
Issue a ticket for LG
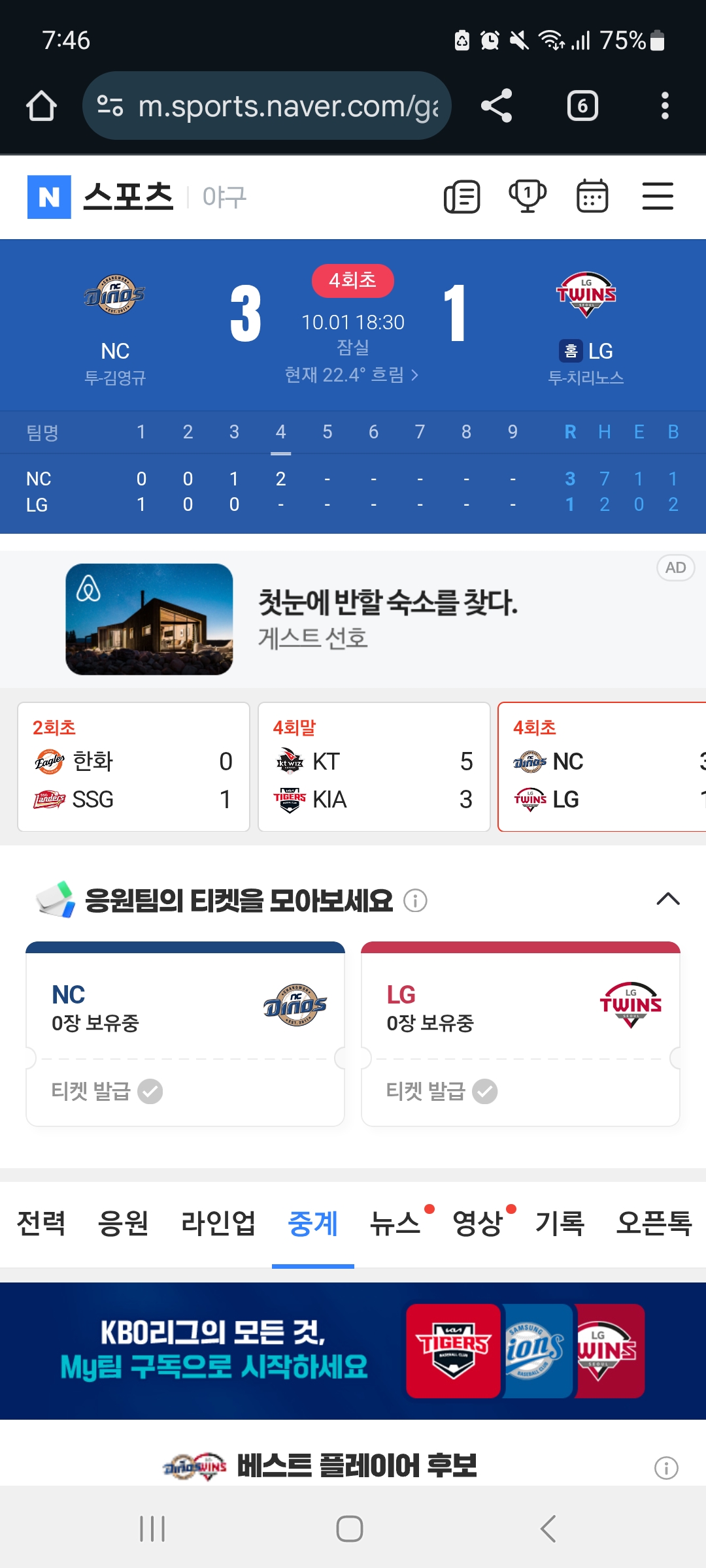(442, 1091)
